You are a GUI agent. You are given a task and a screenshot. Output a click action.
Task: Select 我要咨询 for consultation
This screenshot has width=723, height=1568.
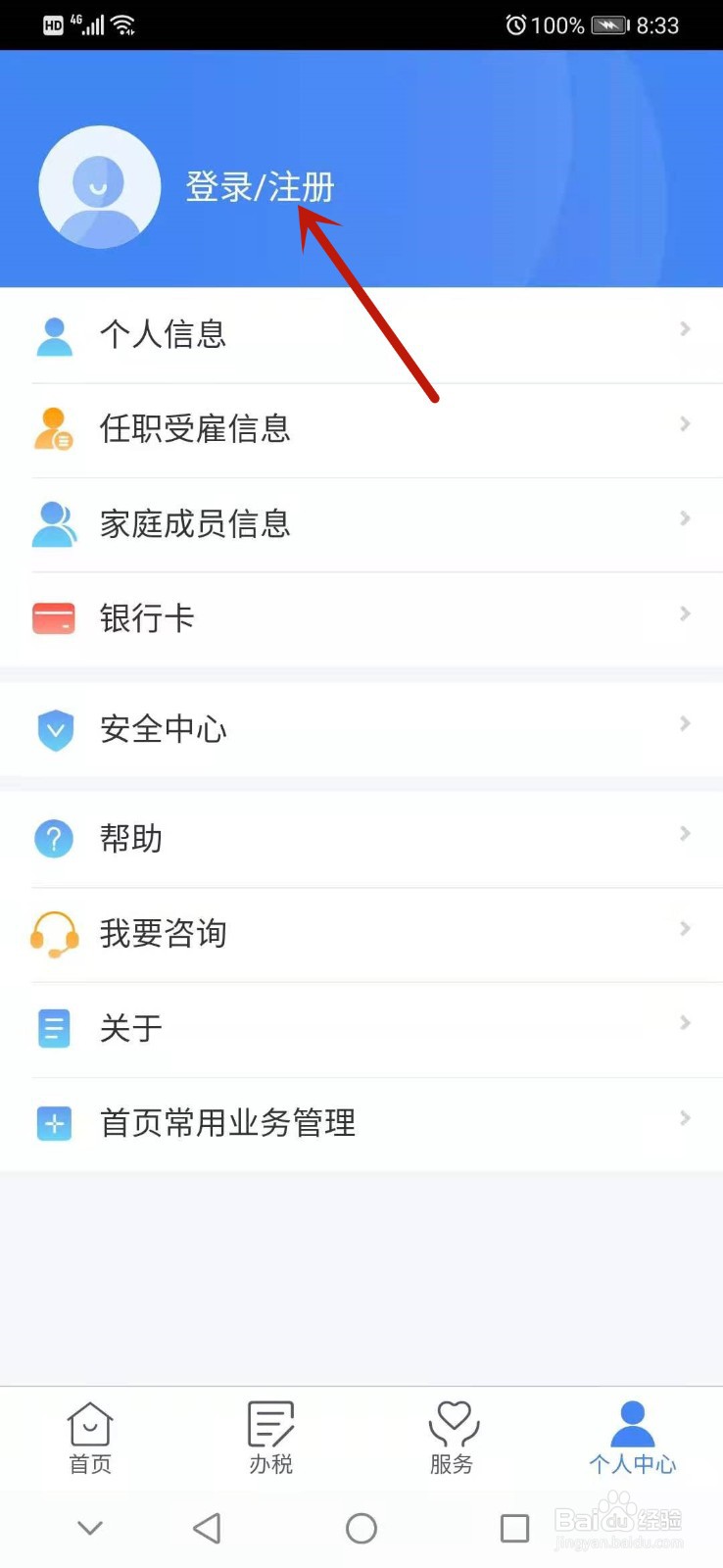point(361,934)
